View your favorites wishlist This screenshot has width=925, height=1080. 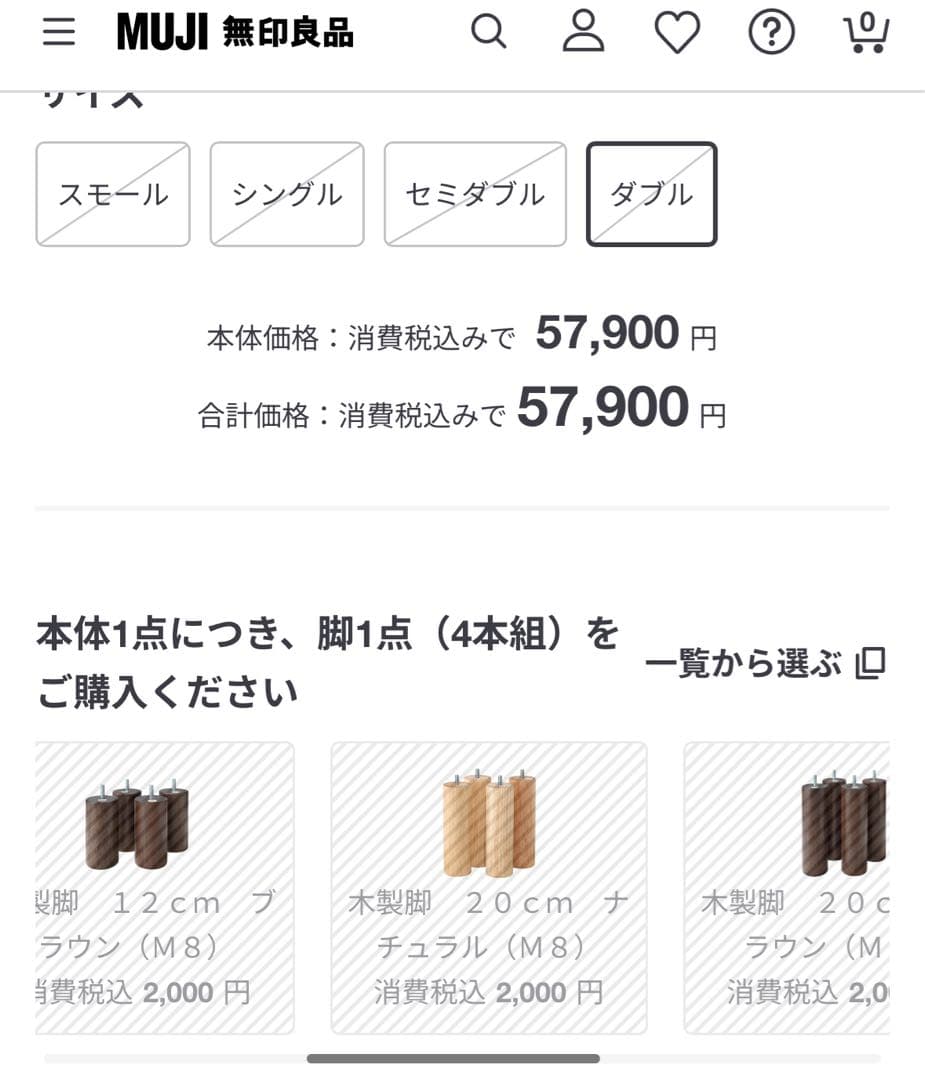[x=676, y=31]
